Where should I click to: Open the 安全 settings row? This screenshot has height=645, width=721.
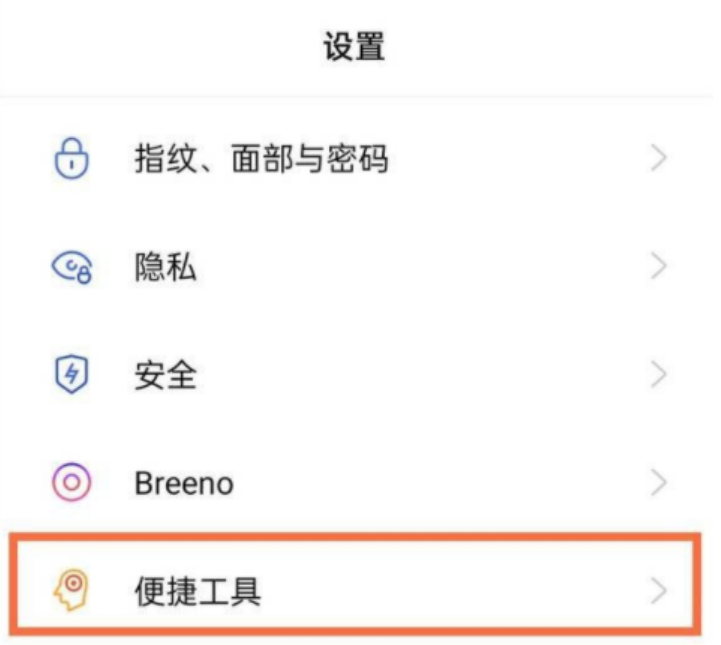click(166, 376)
